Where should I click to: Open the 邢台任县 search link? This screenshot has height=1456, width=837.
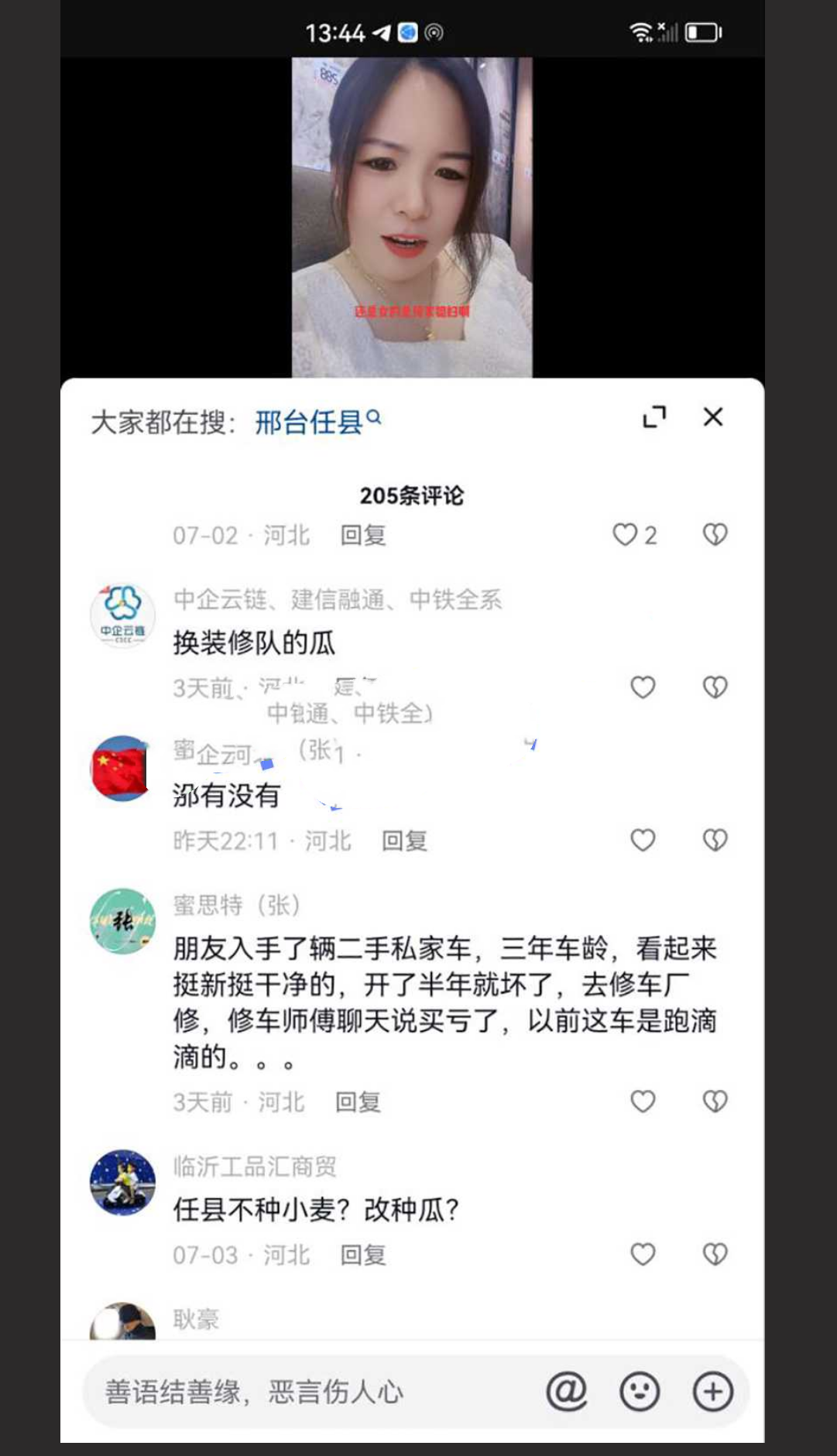(309, 420)
